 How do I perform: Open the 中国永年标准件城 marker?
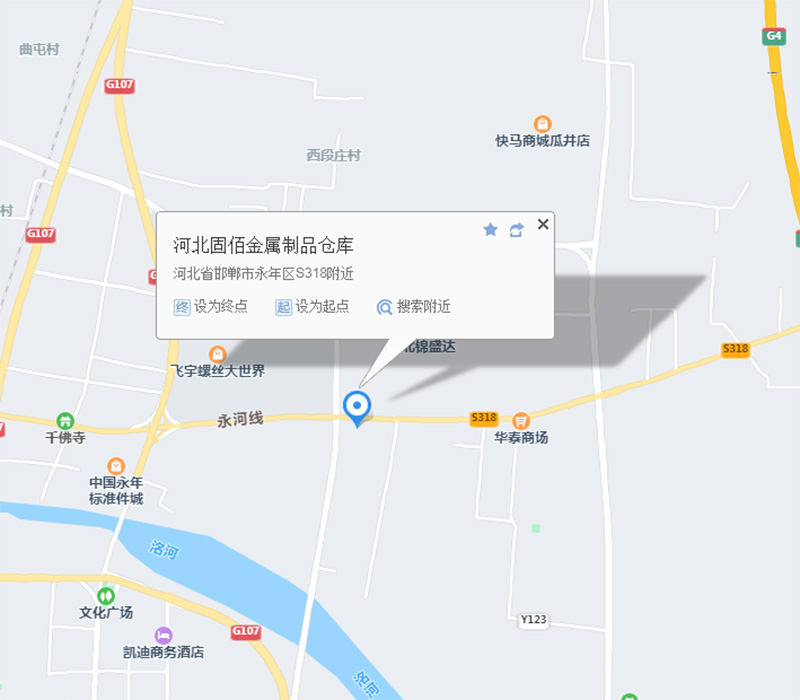tap(116, 466)
